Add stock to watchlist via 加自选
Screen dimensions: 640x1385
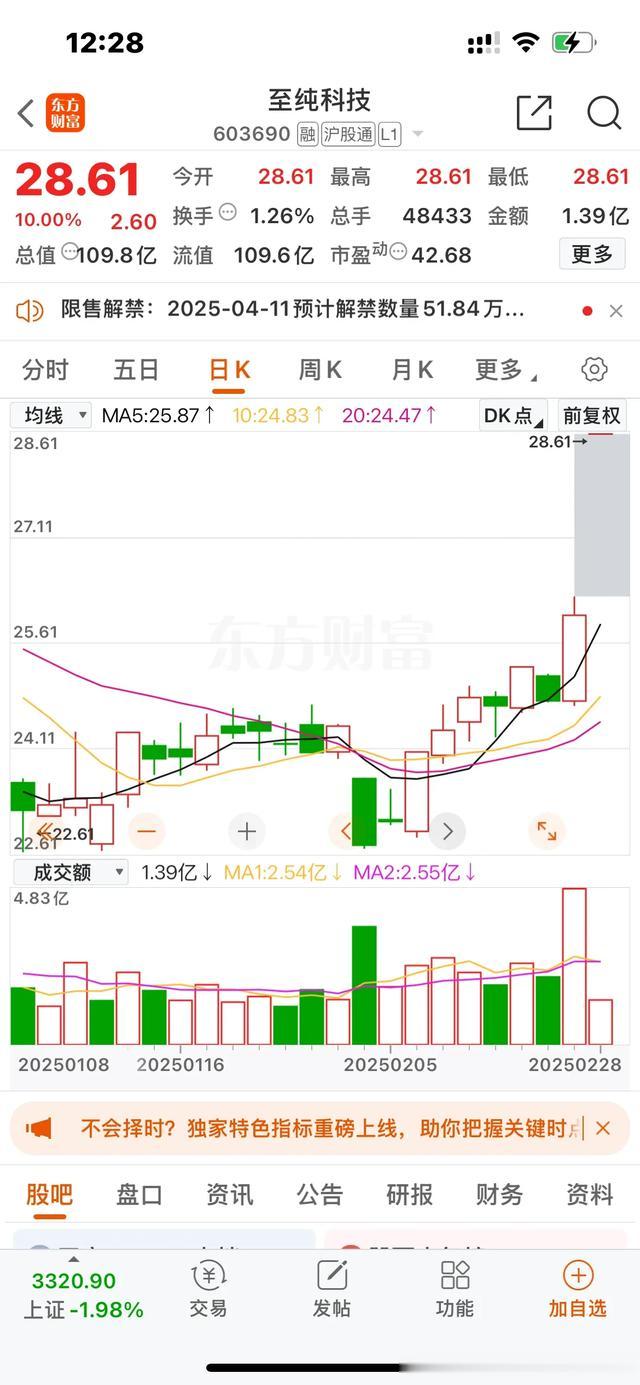click(578, 1289)
